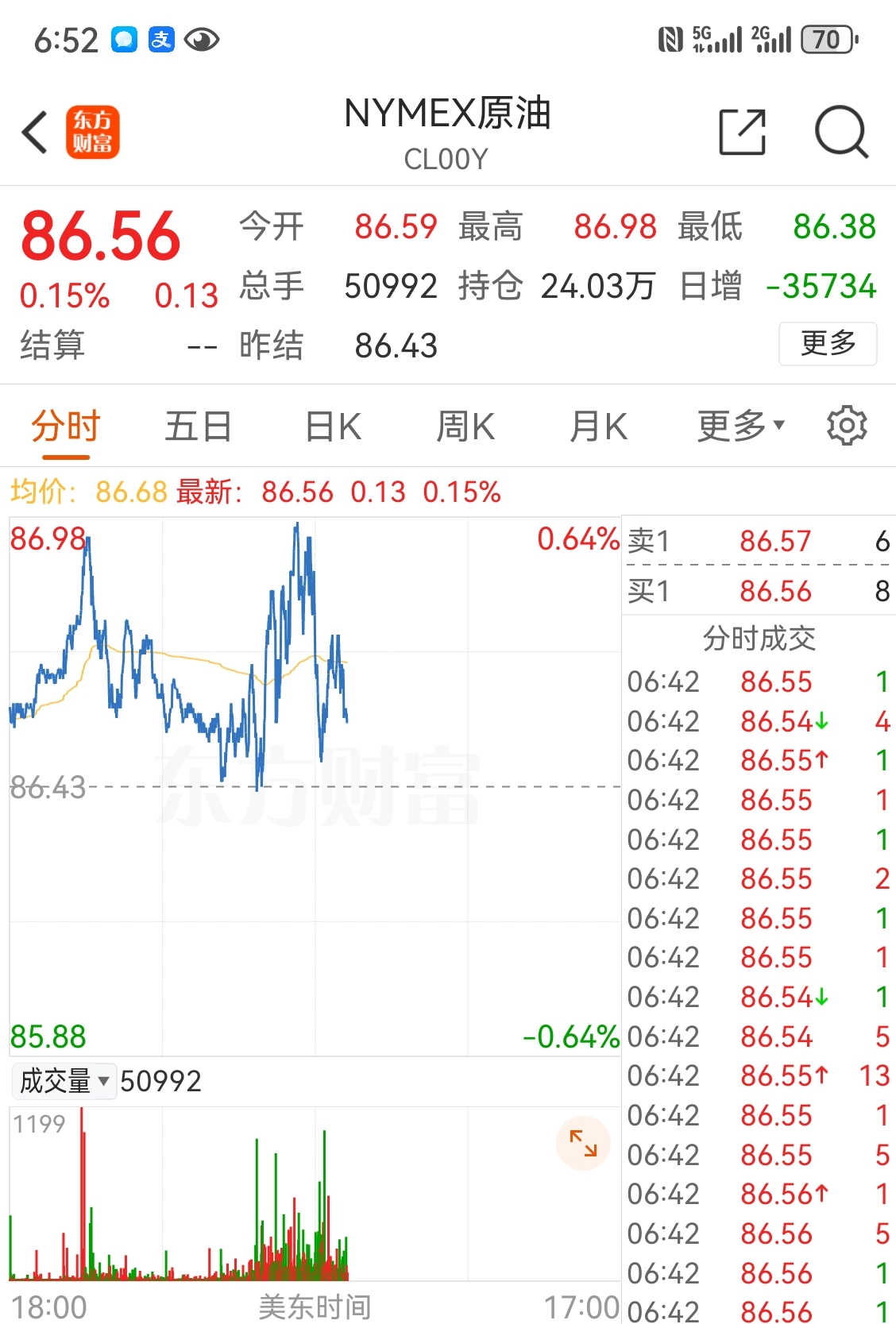This screenshot has width=896, height=1324.
Task: Expand the 更多 chart period dropdown
Action: click(x=740, y=427)
